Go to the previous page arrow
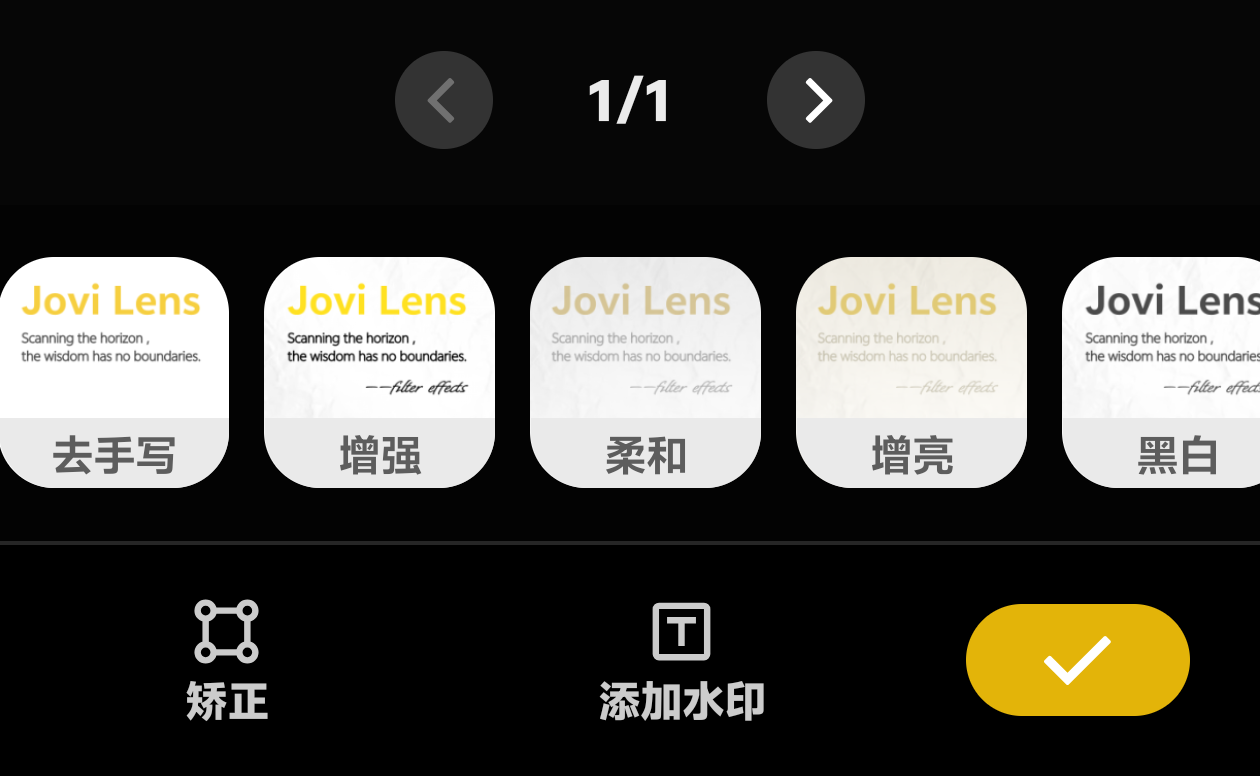The width and height of the screenshot is (1260, 776). coord(443,100)
